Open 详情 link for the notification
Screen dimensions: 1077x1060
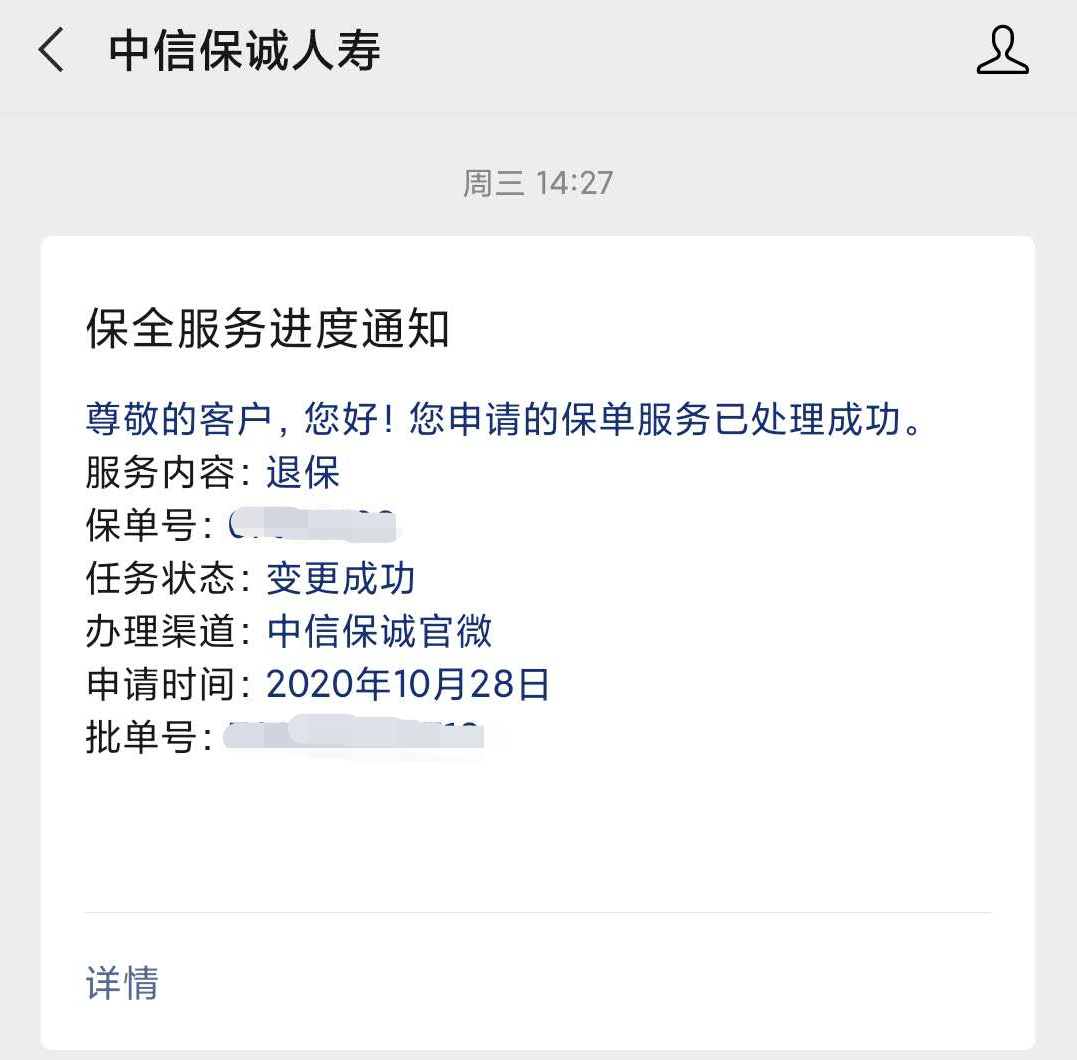(122, 982)
